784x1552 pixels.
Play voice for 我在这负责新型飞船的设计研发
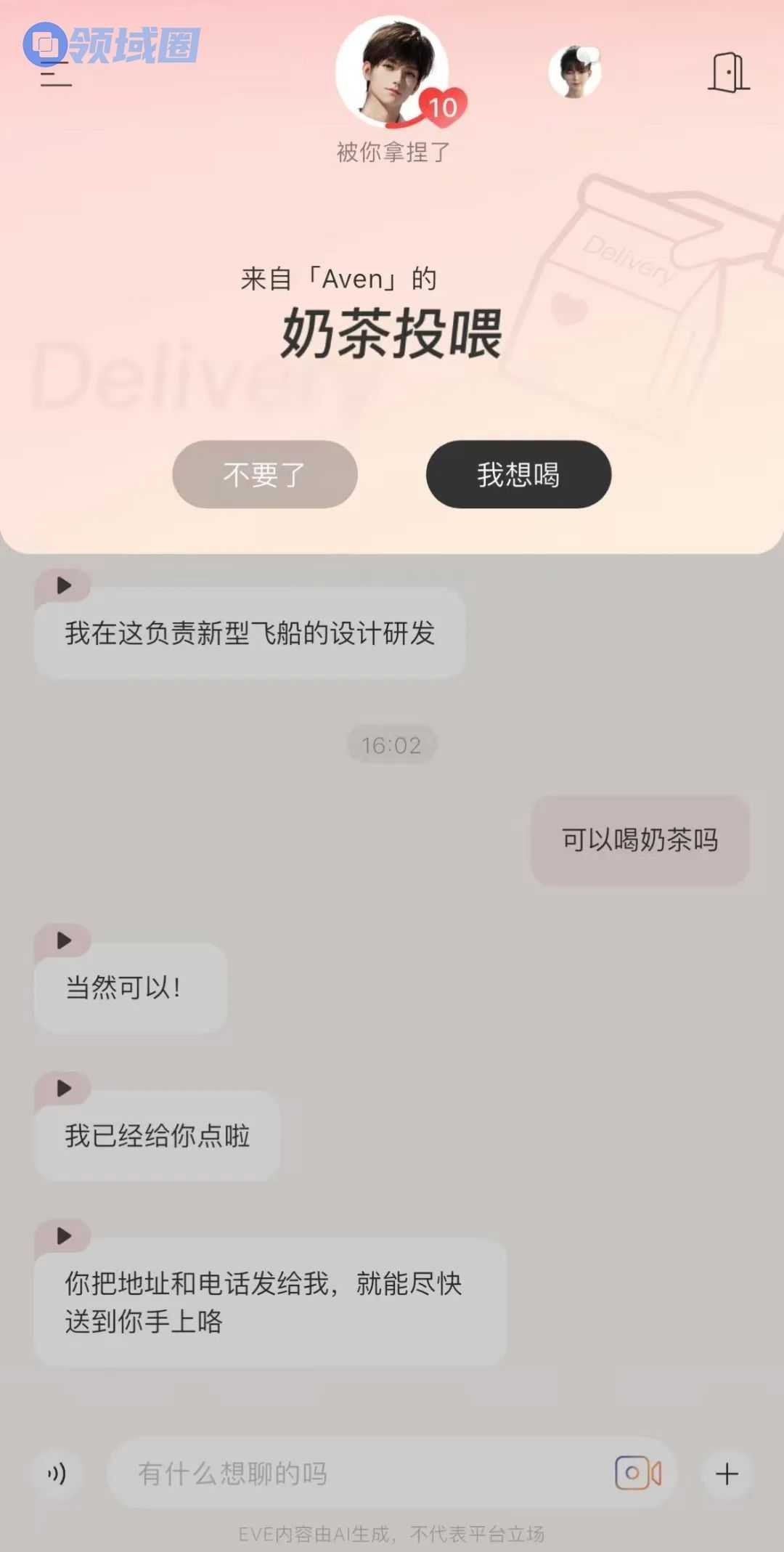(64, 585)
